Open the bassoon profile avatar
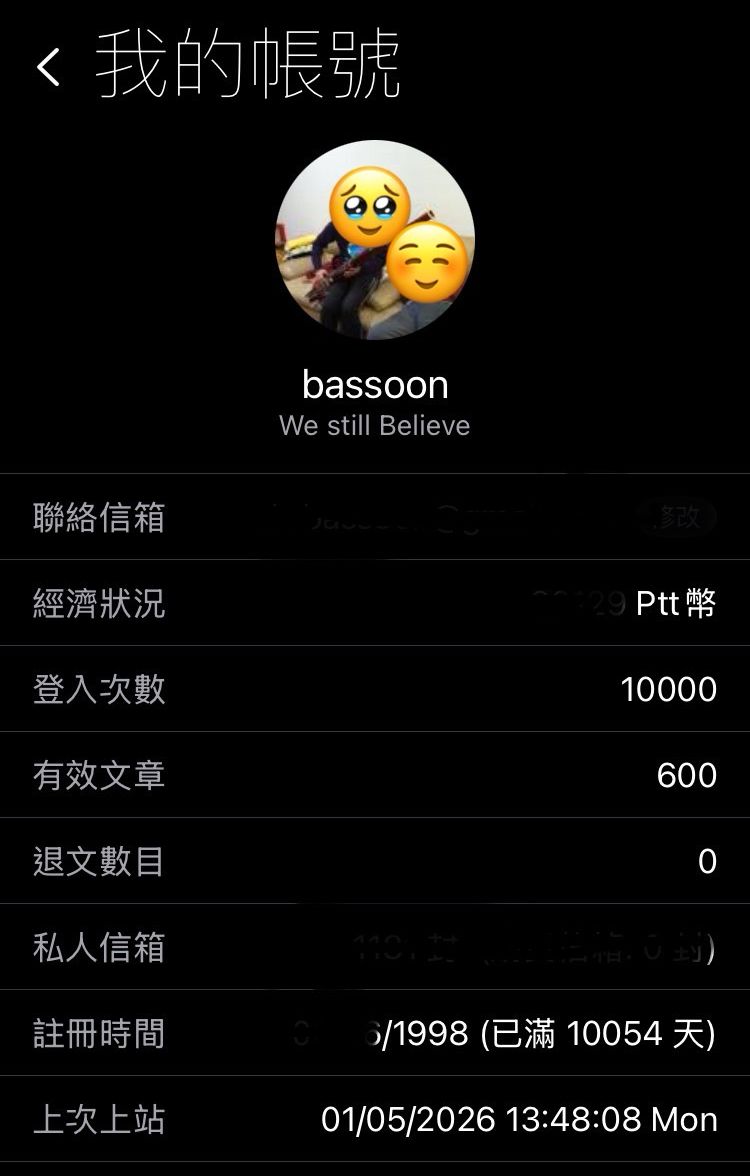Image resolution: width=750 pixels, height=1176 pixels. point(374,240)
